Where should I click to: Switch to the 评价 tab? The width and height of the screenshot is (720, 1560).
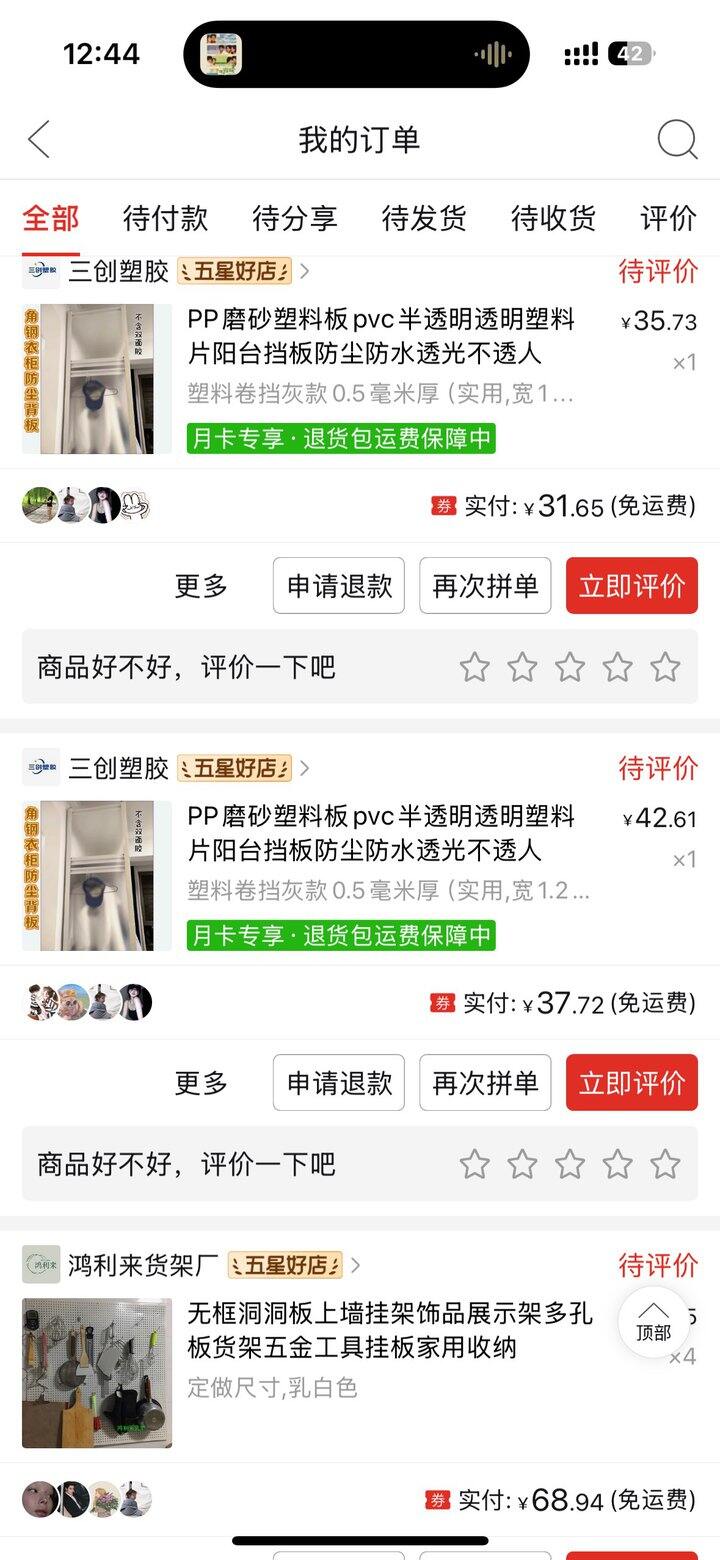point(668,218)
